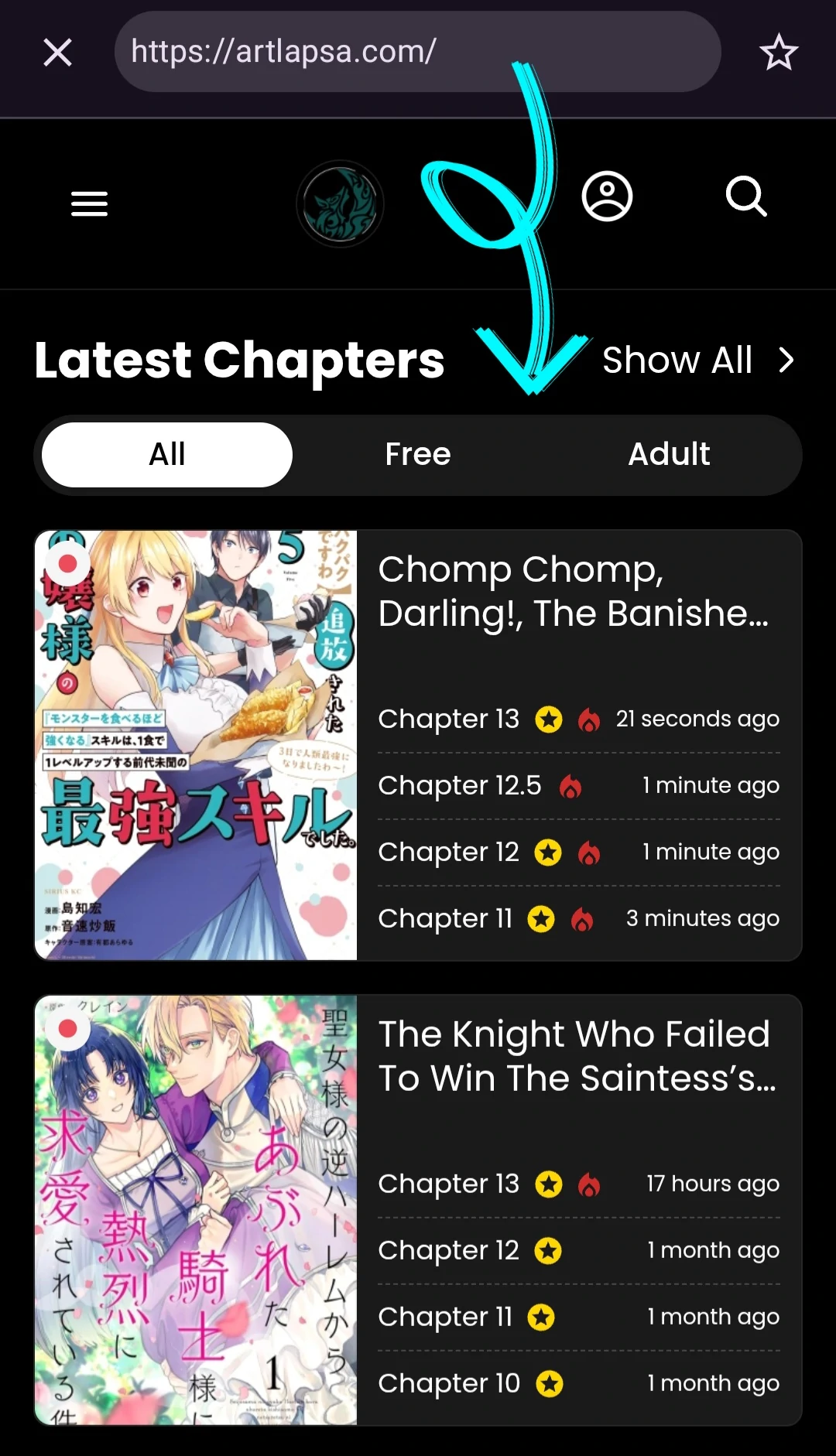Read Chapter 13 posted 17 hours ago
836x1456 pixels.
click(449, 1184)
